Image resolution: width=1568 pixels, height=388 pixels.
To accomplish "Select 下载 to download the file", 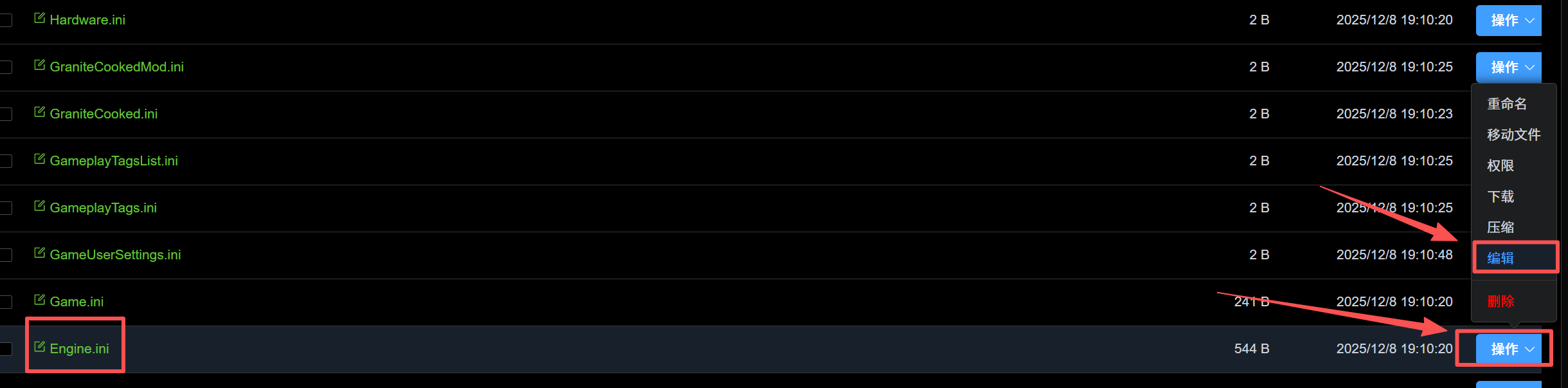I will pyautogui.click(x=1500, y=196).
